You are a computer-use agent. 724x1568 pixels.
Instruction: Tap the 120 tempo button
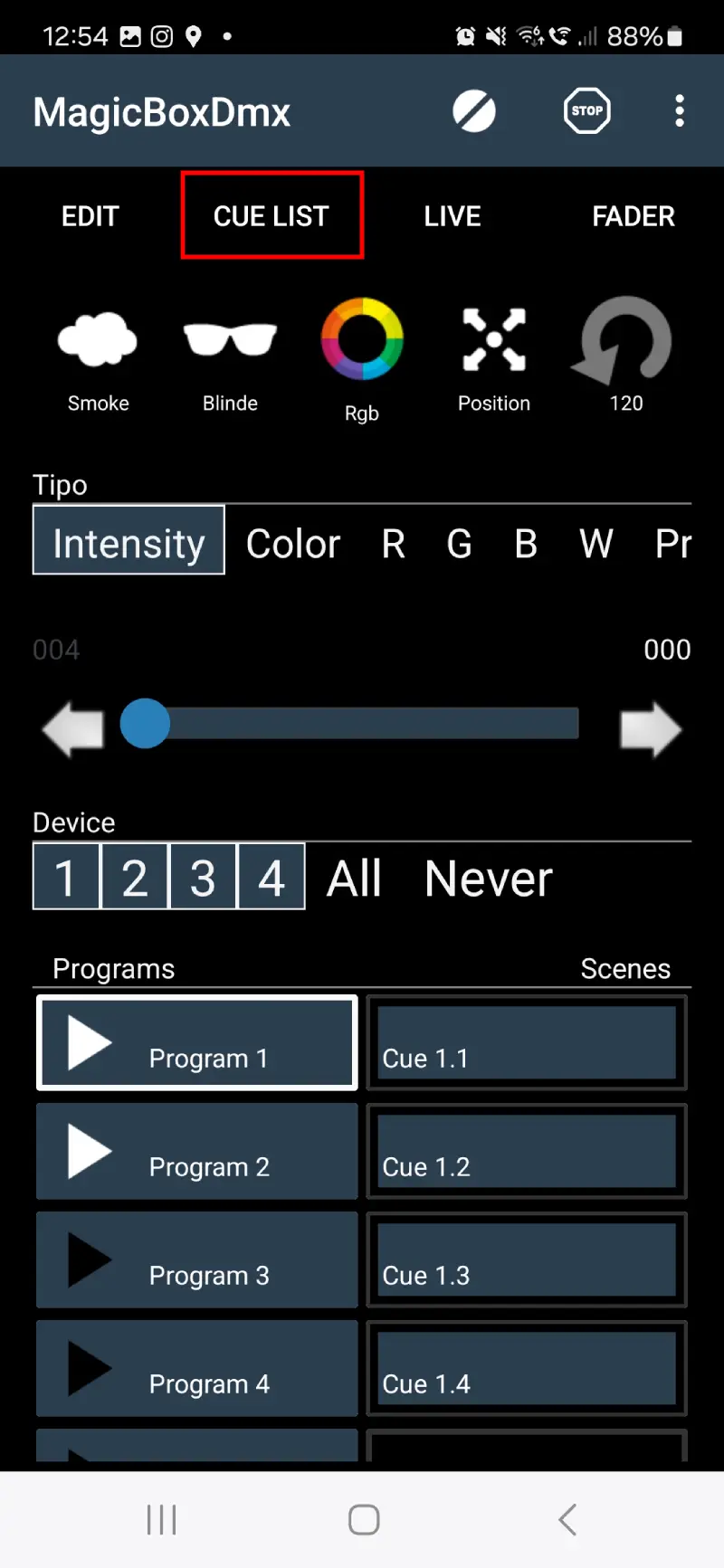pos(625,355)
